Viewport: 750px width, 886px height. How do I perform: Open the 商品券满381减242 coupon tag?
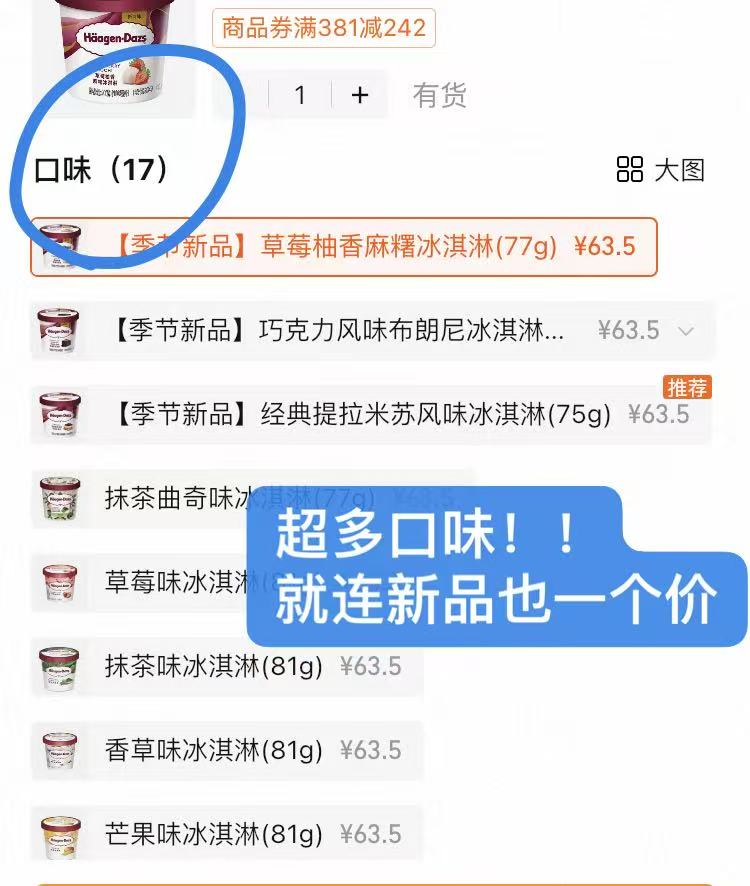point(324,27)
